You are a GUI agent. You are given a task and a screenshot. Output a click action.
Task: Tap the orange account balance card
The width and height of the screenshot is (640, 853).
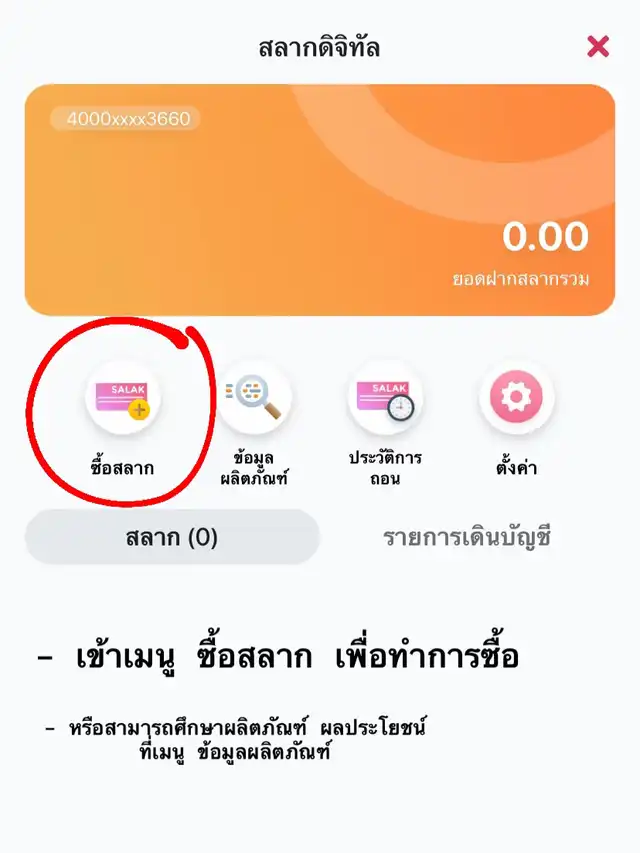pos(320,200)
